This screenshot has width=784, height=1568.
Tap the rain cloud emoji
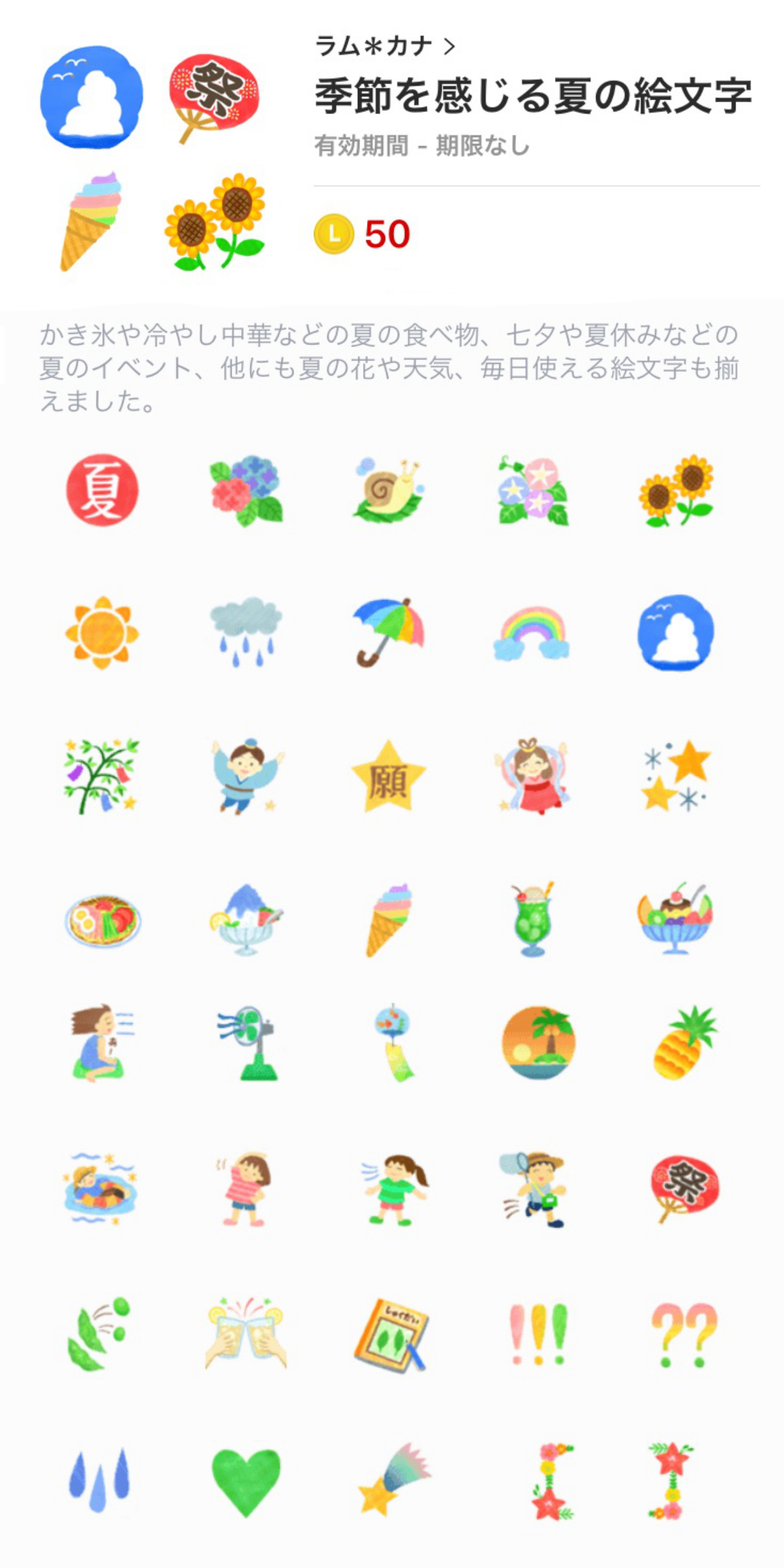click(x=246, y=632)
